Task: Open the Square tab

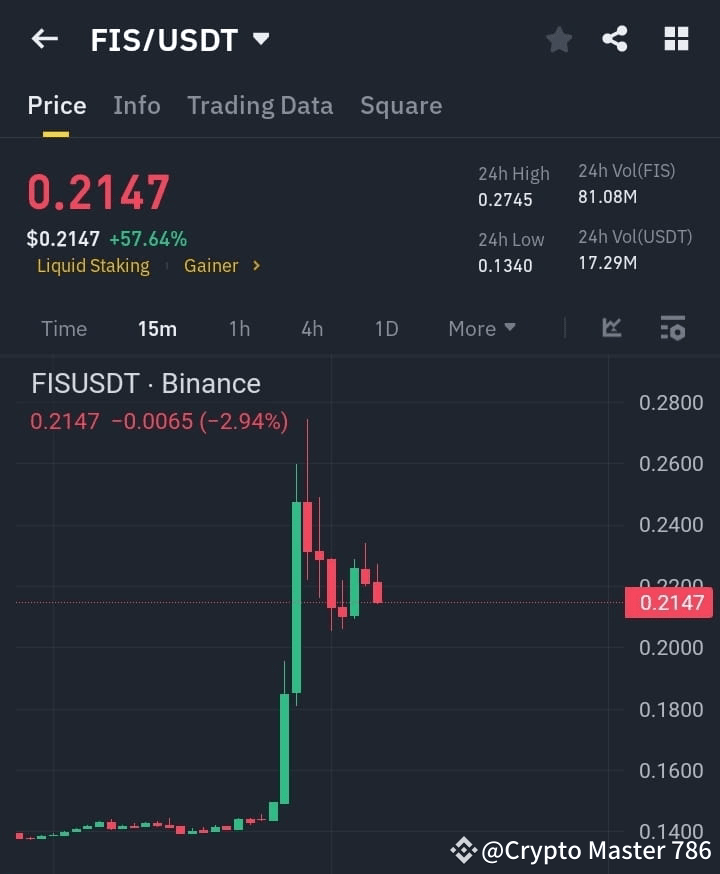Action: pyautogui.click(x=401, y=105)
